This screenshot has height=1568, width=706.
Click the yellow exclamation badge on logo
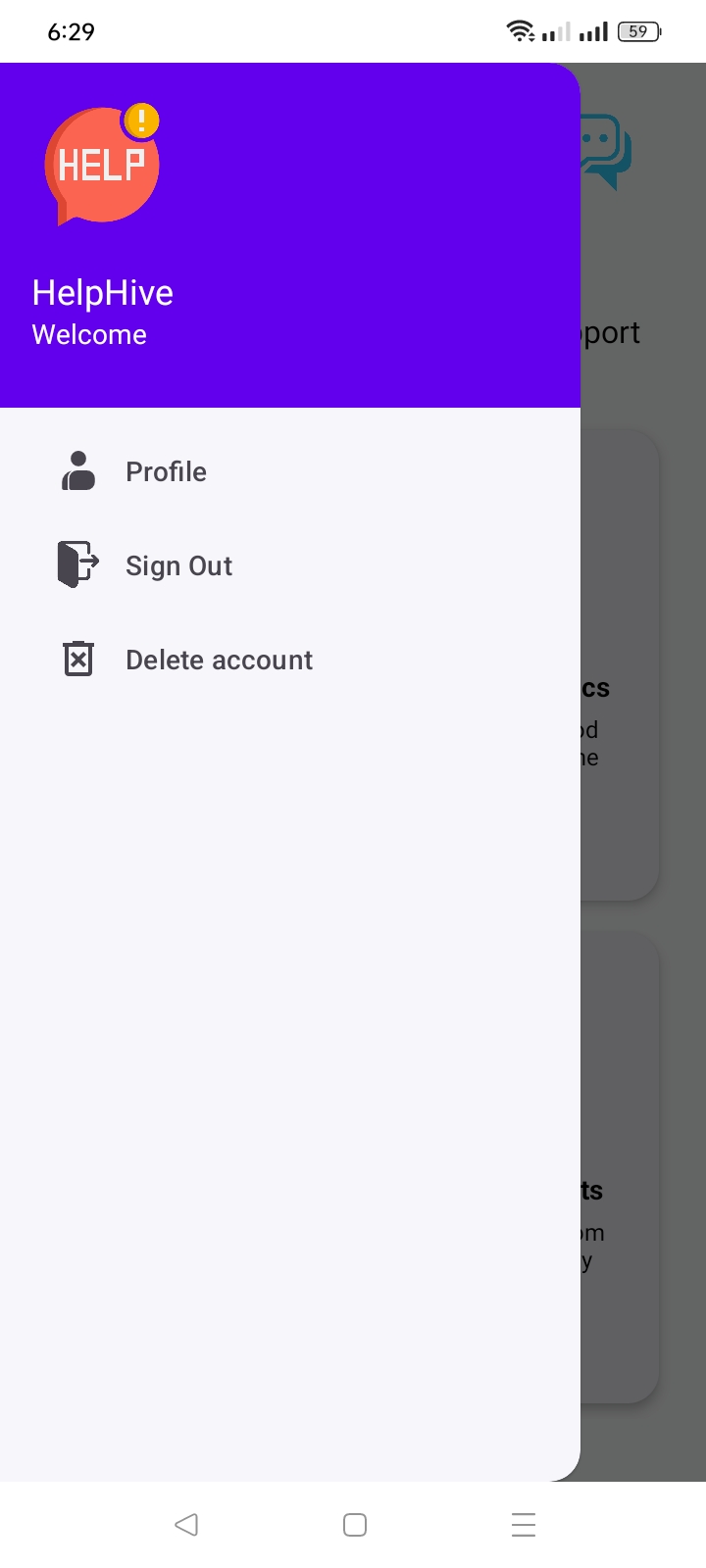[140, 120]
